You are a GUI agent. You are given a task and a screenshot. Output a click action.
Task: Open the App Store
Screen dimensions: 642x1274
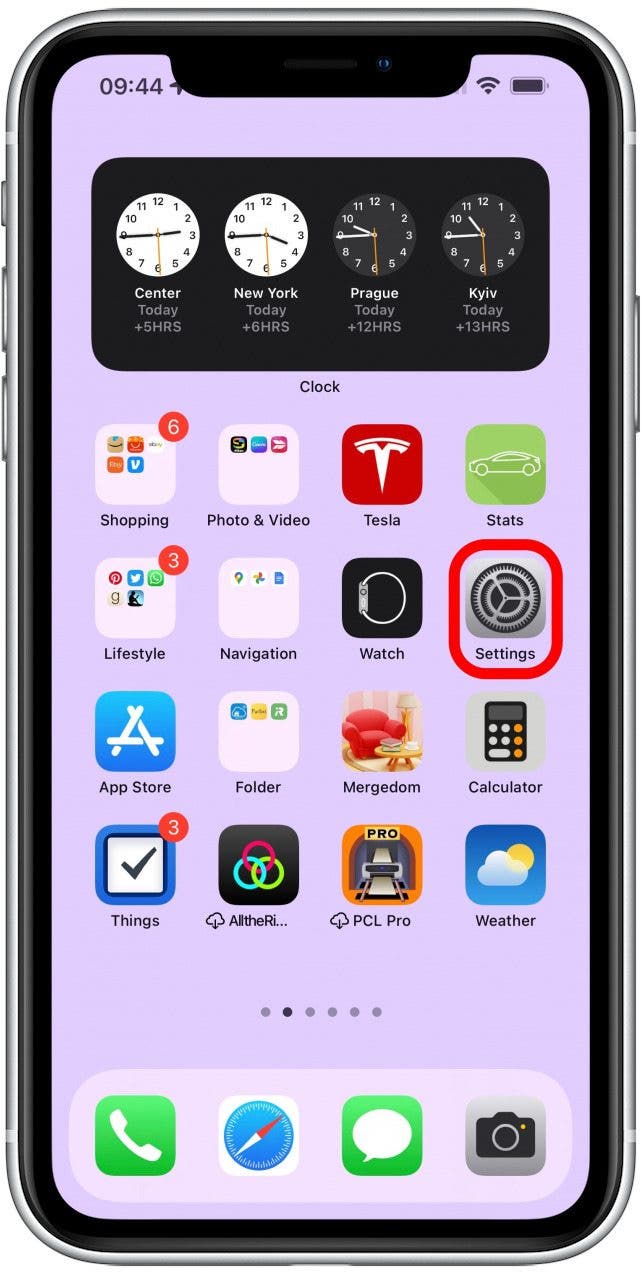coord(135,731)
